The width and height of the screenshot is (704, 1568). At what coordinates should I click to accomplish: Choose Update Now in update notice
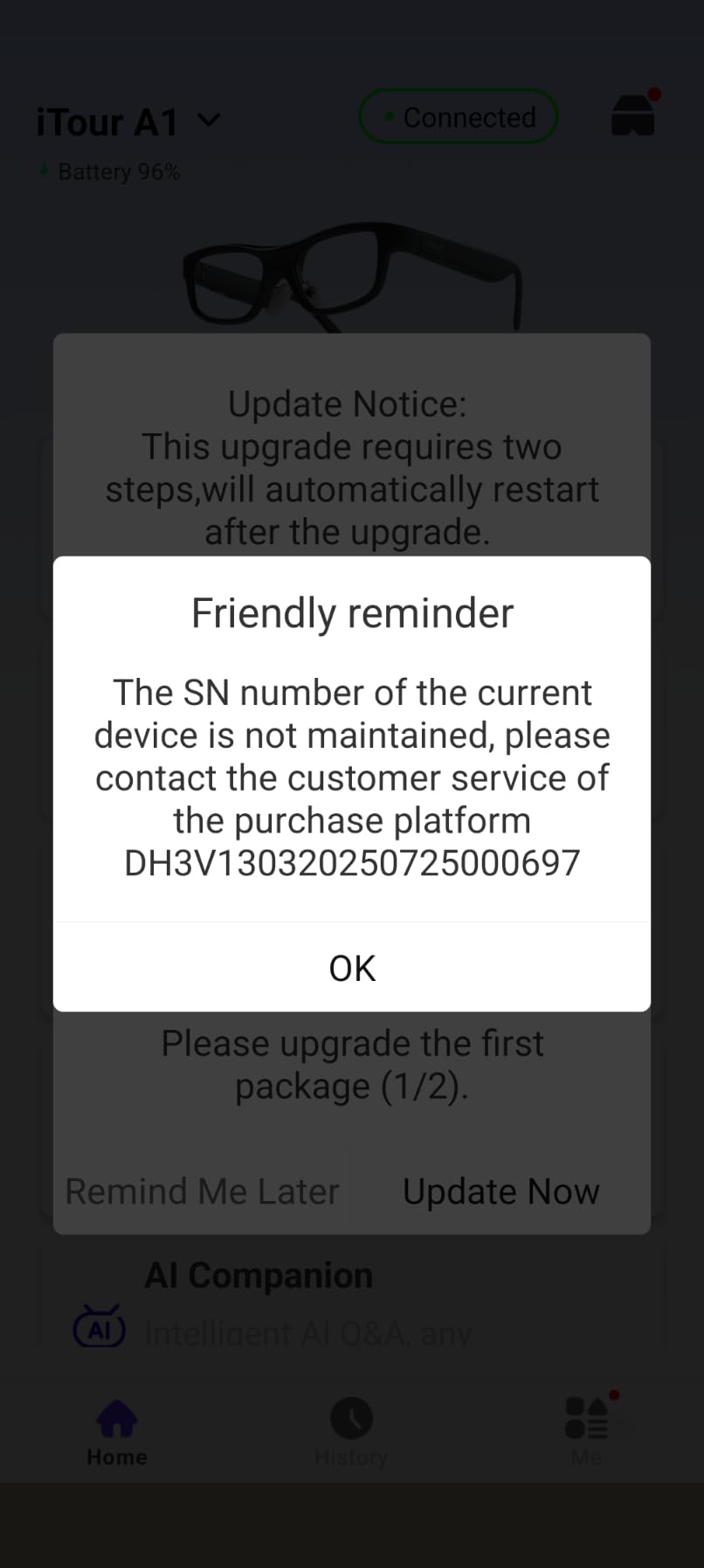500,1192
